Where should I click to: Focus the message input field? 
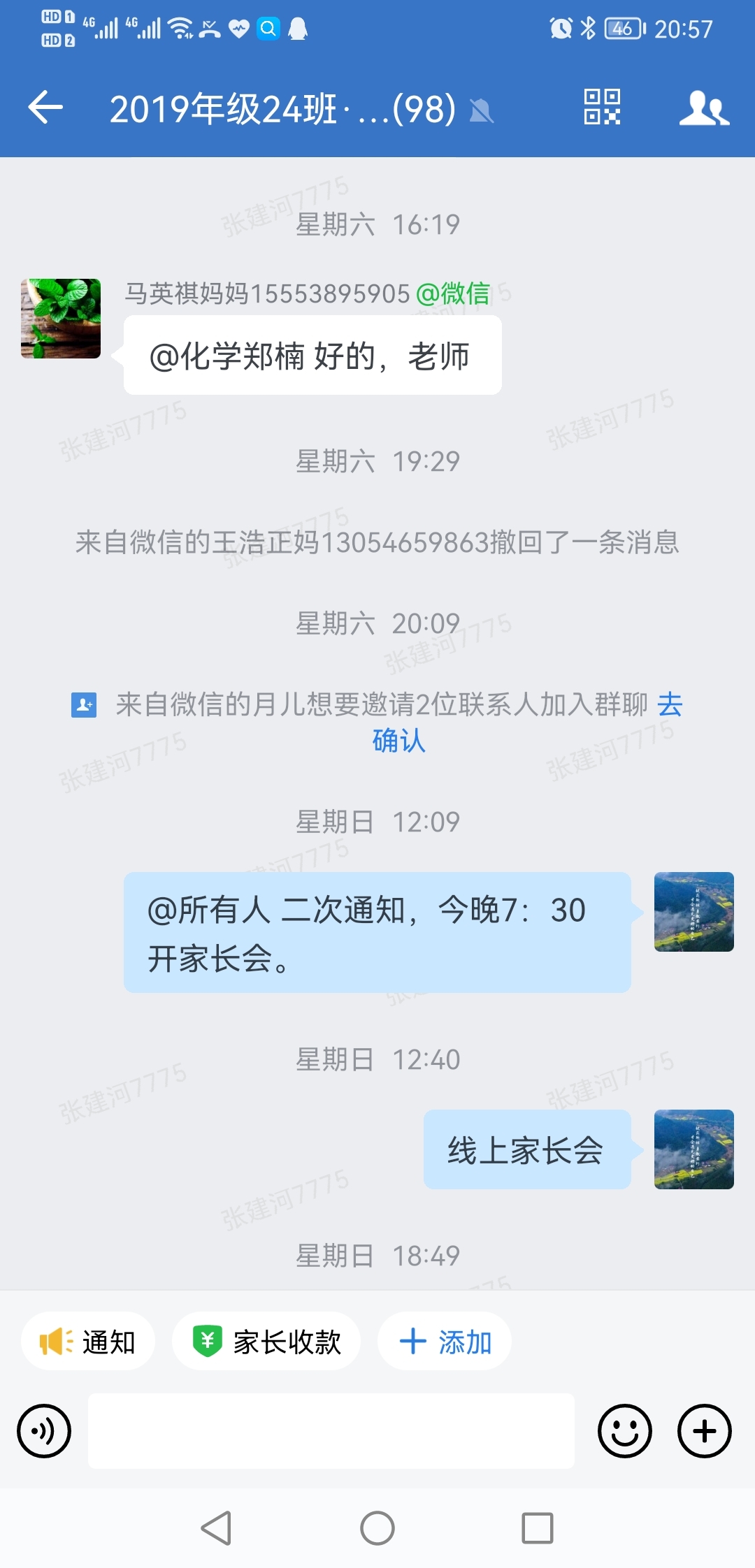[x=331, y=1431]
